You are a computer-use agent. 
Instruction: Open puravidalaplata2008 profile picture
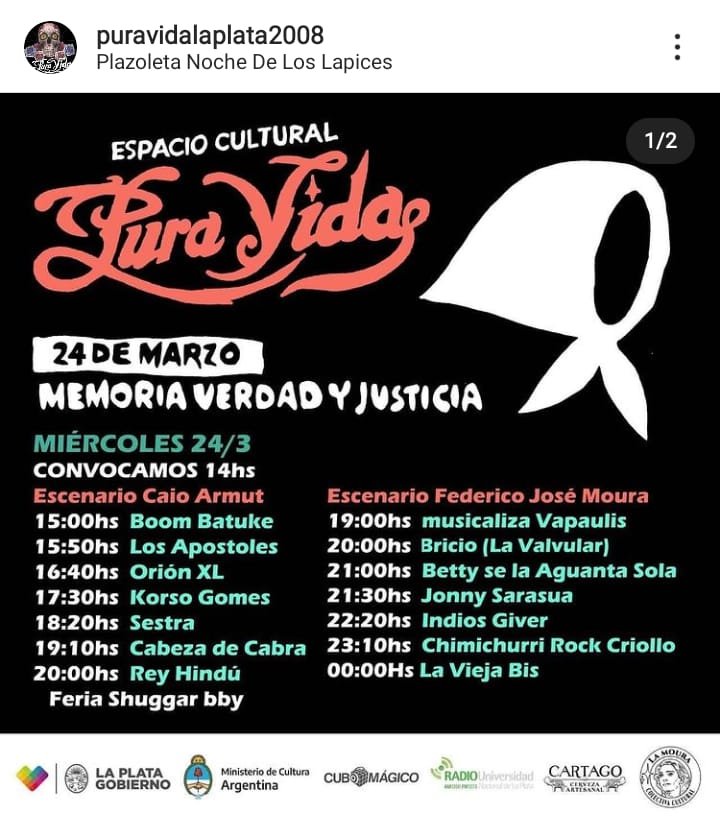(49, 47)
